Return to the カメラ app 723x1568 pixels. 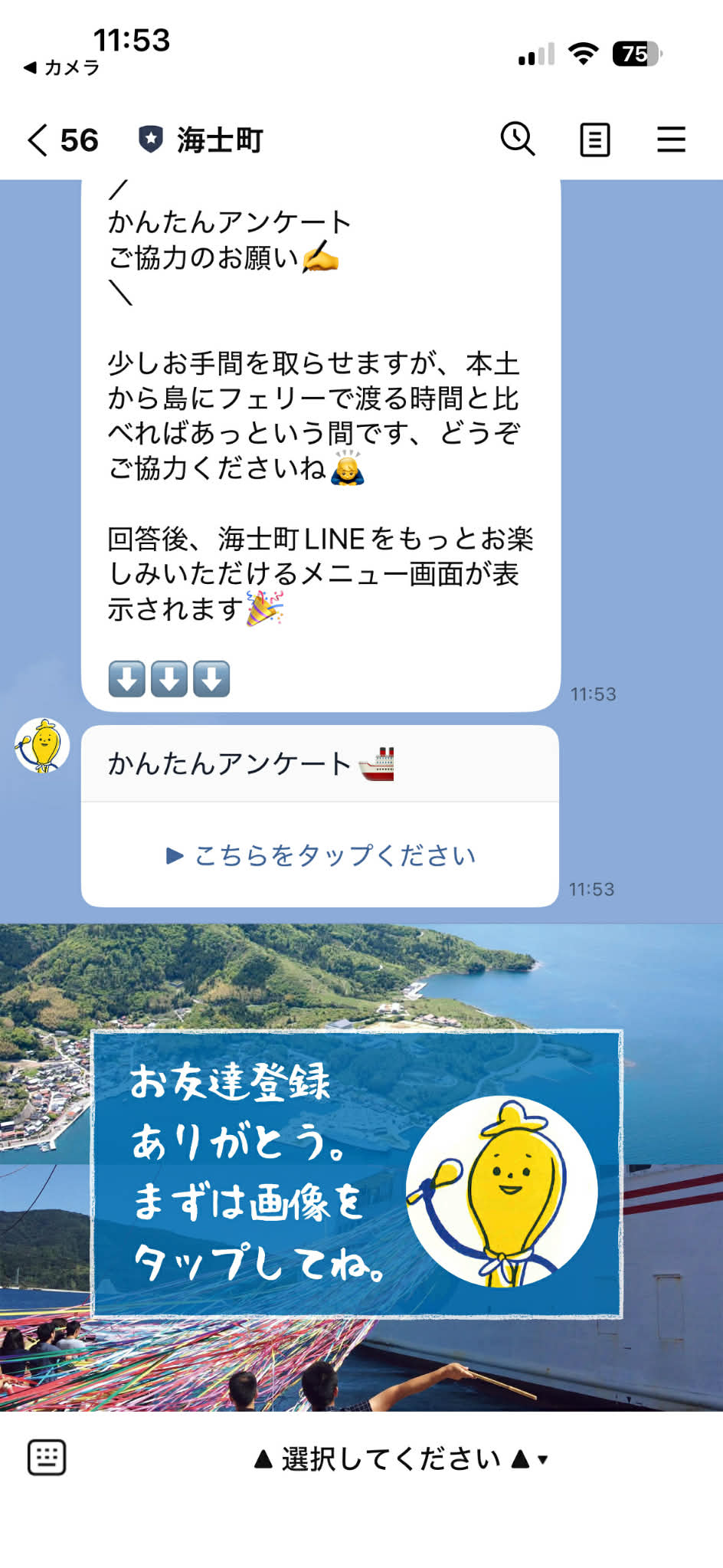click(61, 68)
